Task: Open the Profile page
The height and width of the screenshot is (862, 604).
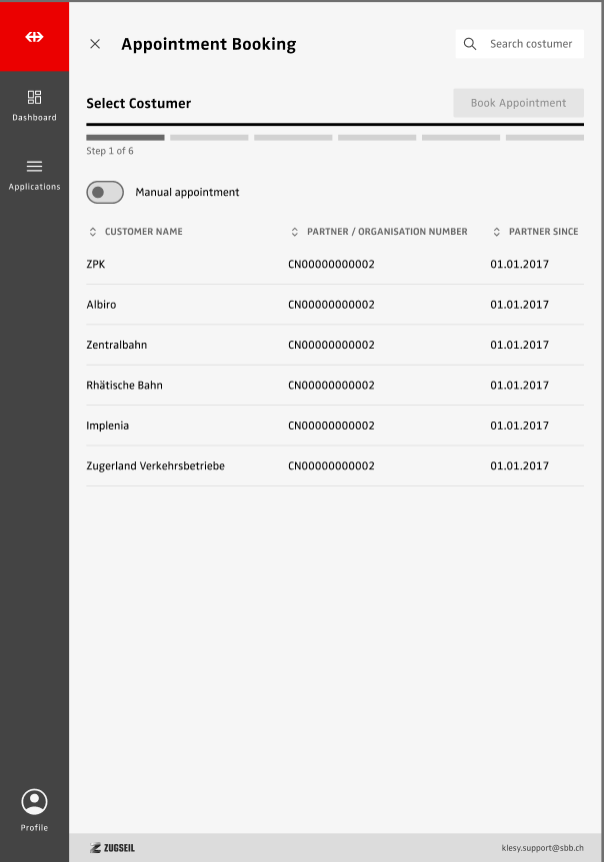Action: click(34, 810)
